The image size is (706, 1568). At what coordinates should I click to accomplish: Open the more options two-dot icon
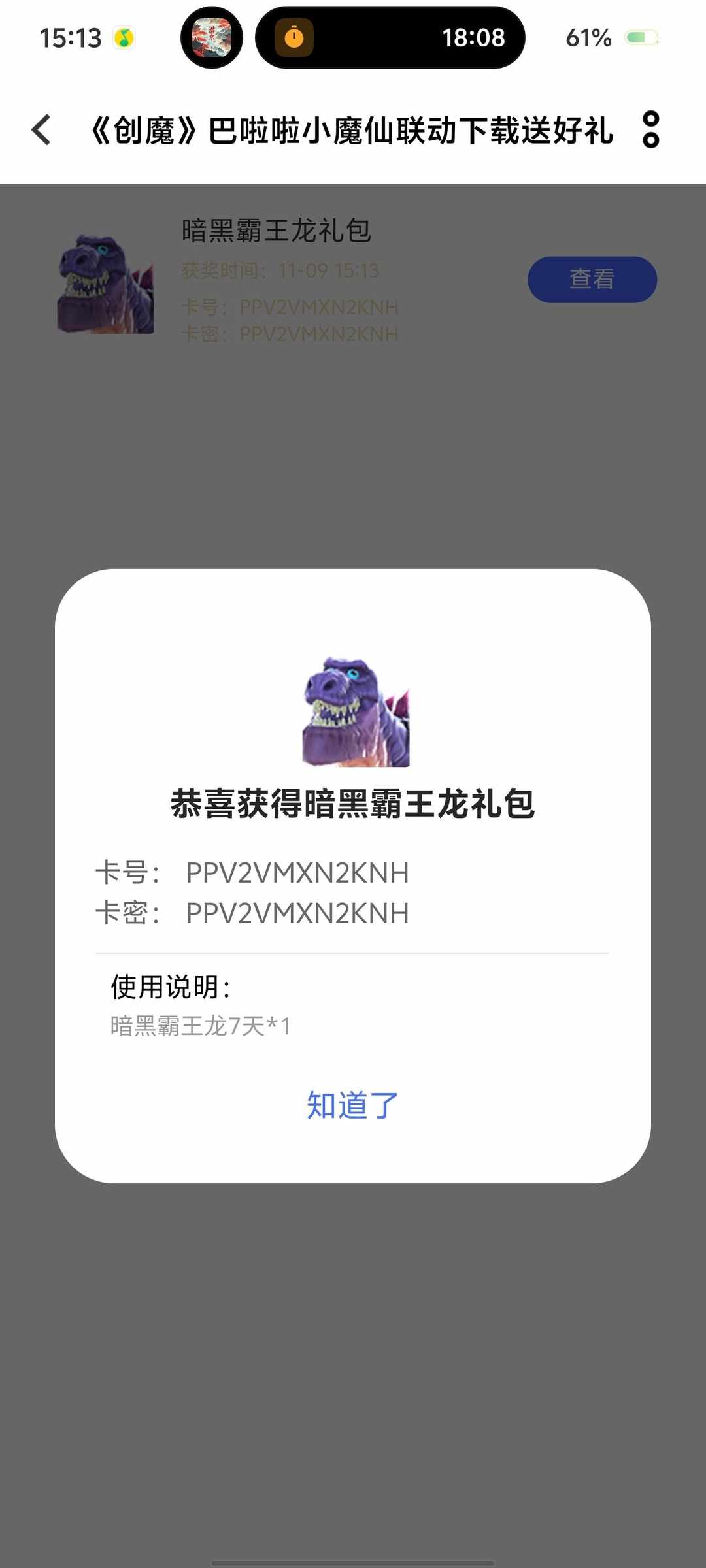[650, 130]
